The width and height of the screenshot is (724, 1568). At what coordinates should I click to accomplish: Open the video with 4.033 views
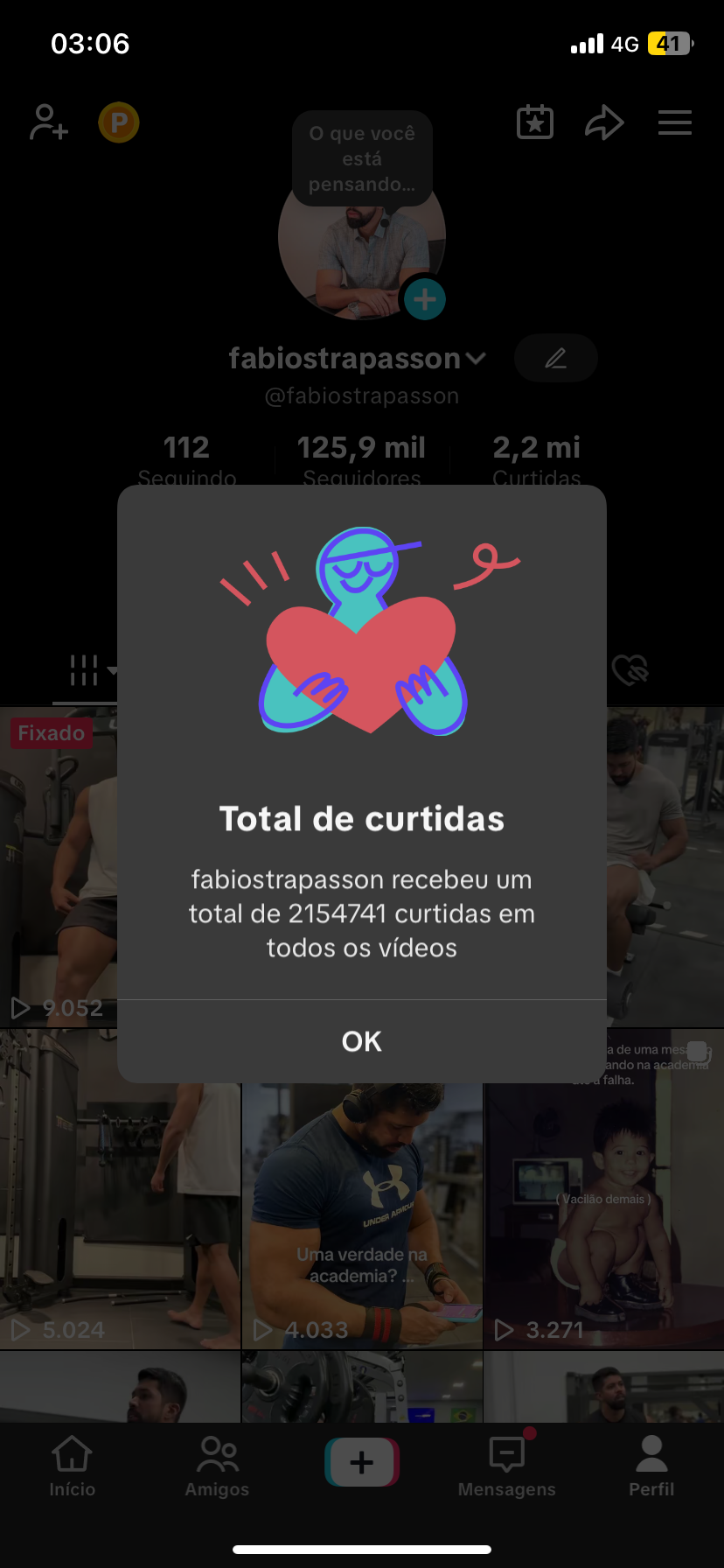click(362, 1216)
